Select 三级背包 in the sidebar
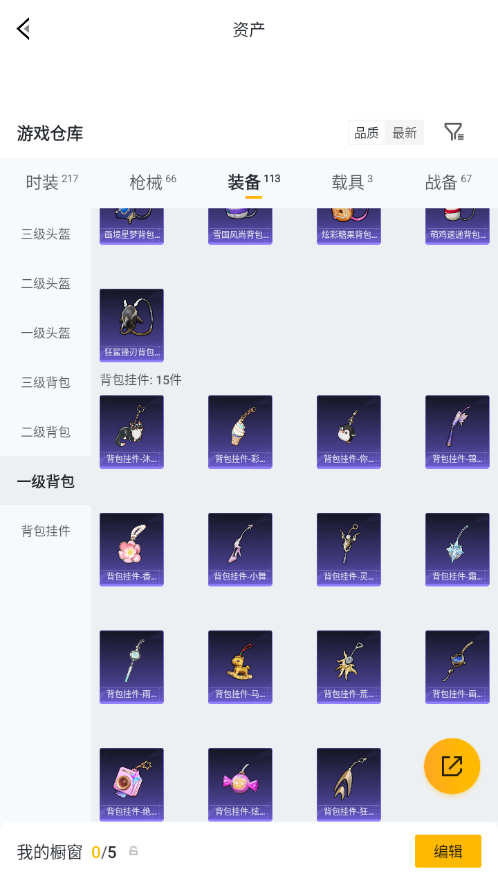The image size is (498, 880). coord(45,382)
